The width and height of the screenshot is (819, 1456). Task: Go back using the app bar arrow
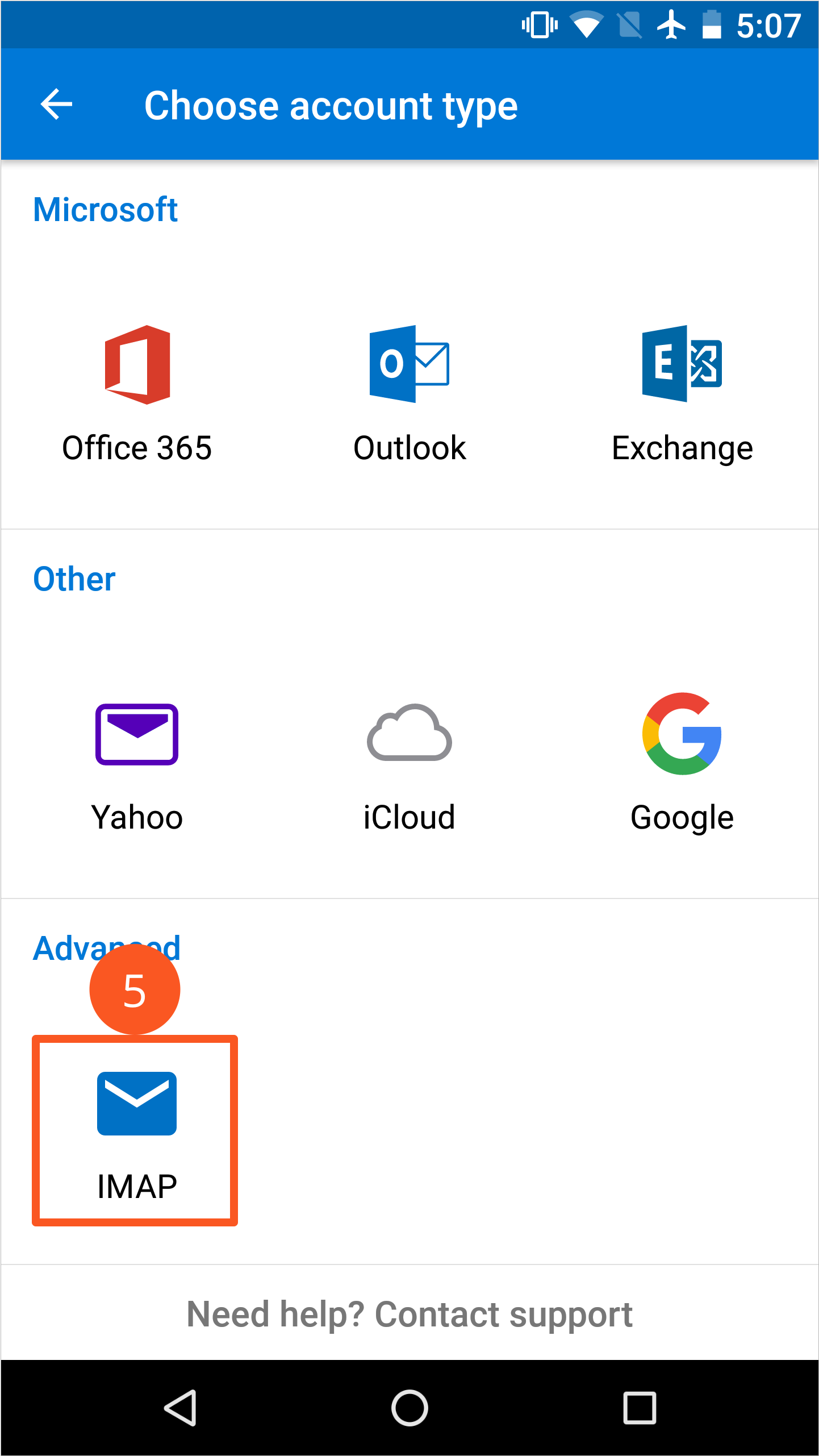point(57,104)
